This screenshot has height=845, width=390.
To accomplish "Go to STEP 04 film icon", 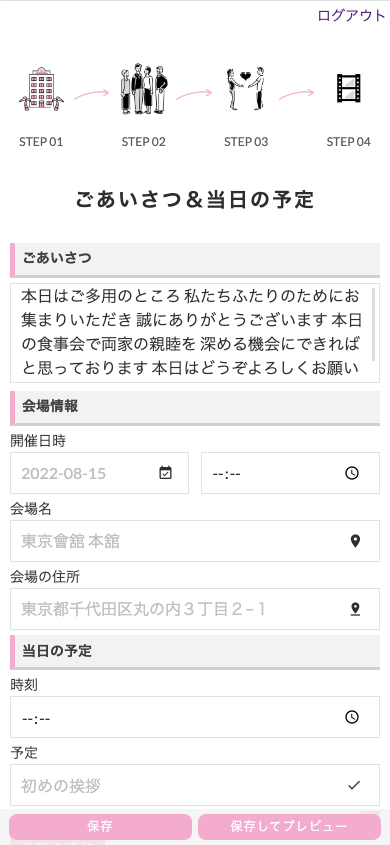I will pyautogui.click(x=349, y=89).
